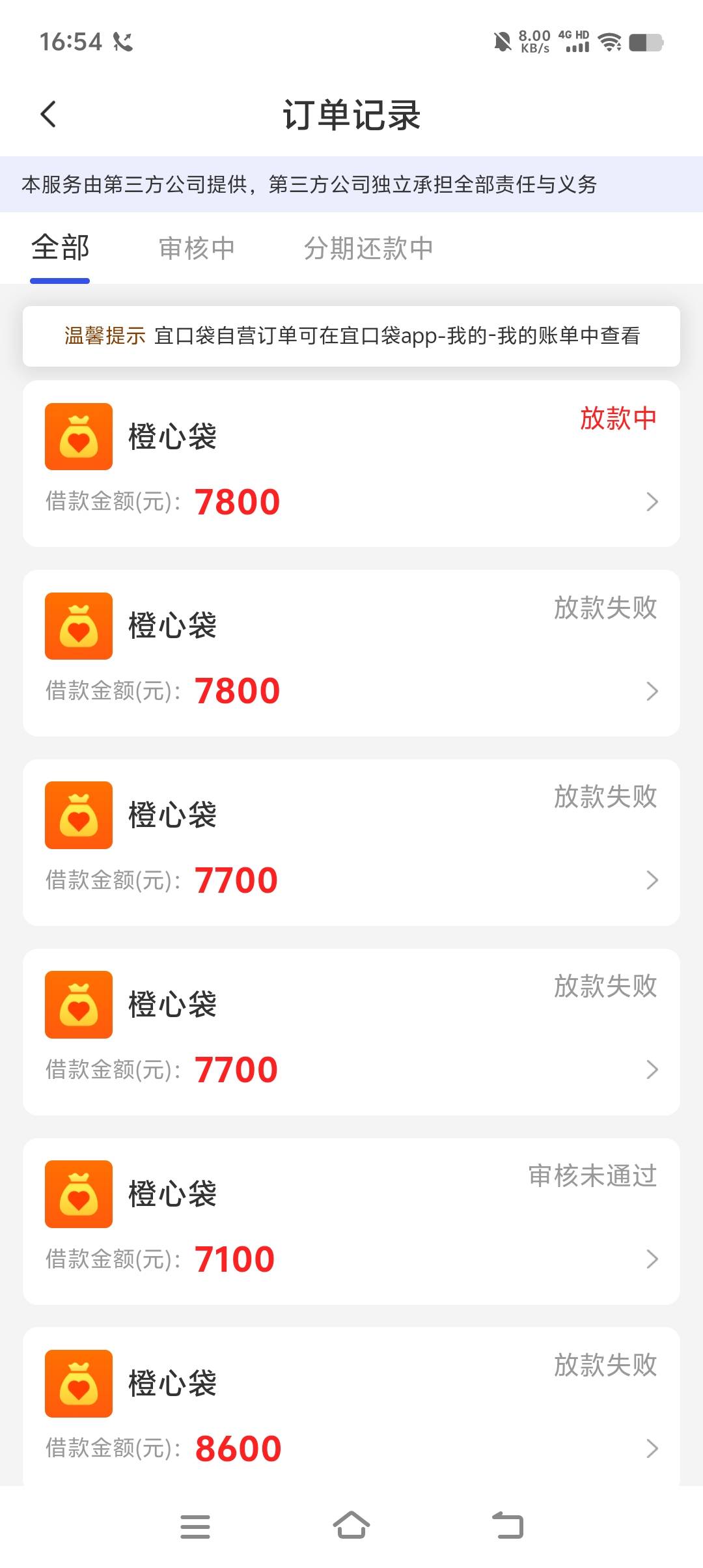Open the 放款中 order for 7800
The image size is (703, 1568).
tap(351, 464)
